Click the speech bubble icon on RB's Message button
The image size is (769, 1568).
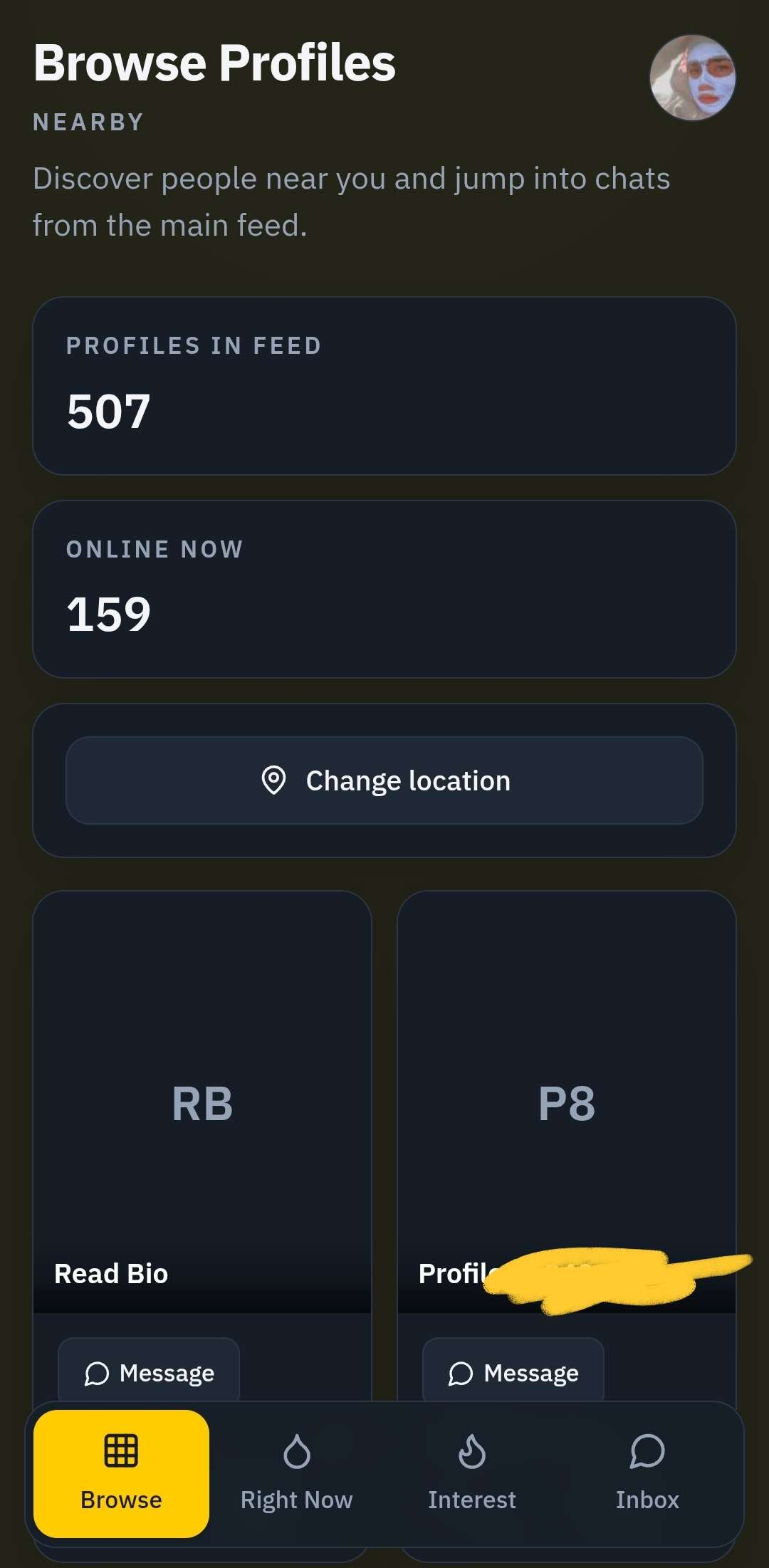click(98, 1372)
